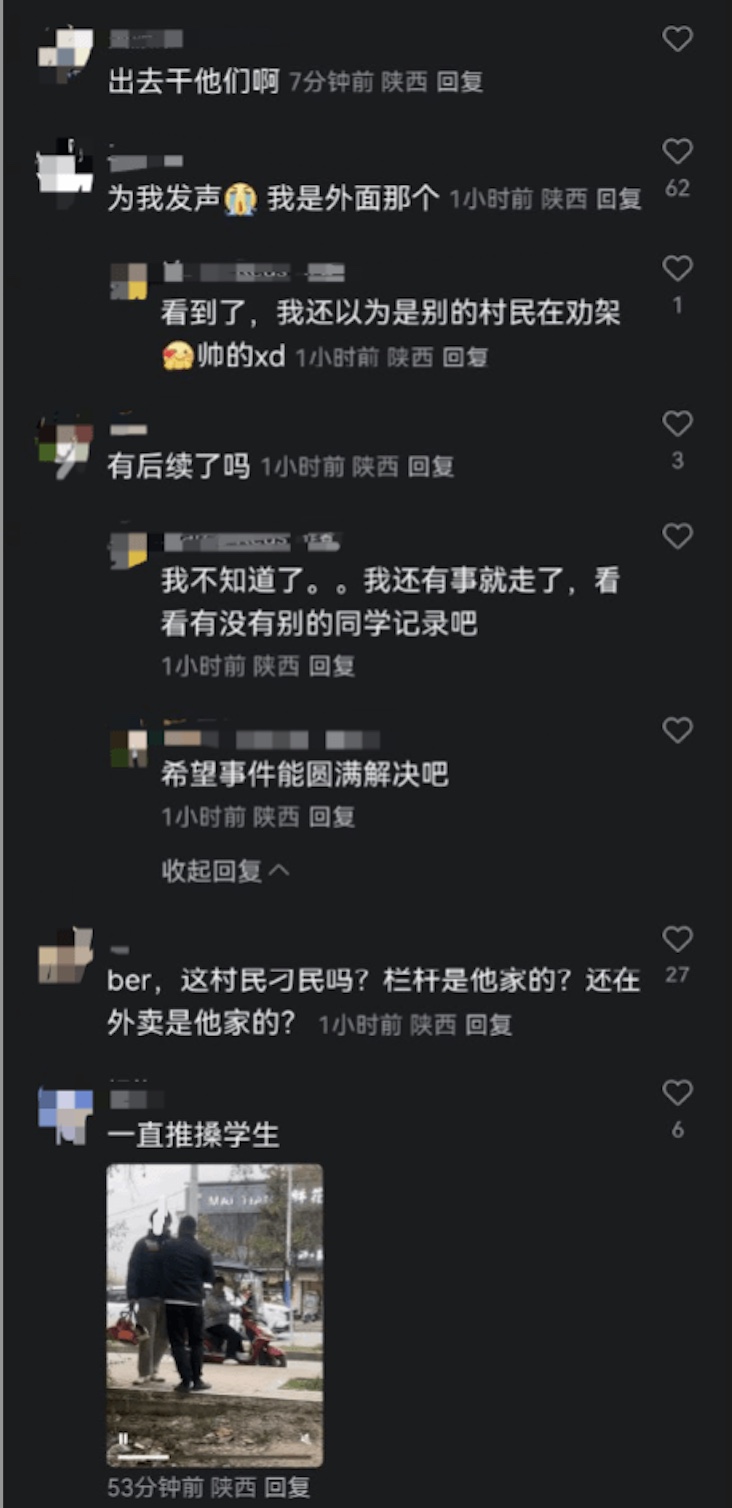Image resolution: width=732 pixels, height=1508 pixels.
Task: Like the reply "我不知道了。。我还有事就走了"
Action: click(x=678, y=538)
